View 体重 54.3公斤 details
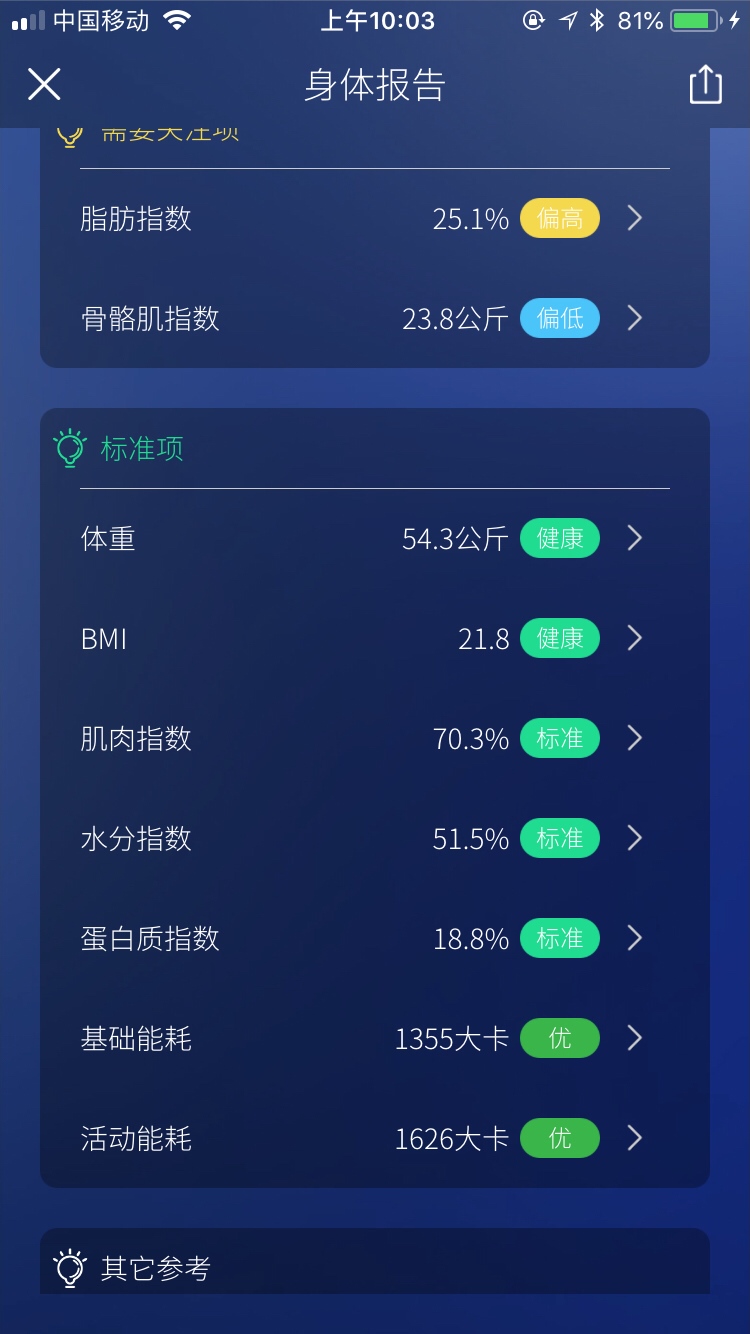The height and width of the screenshot is (1334, 750). coord(374,539)
